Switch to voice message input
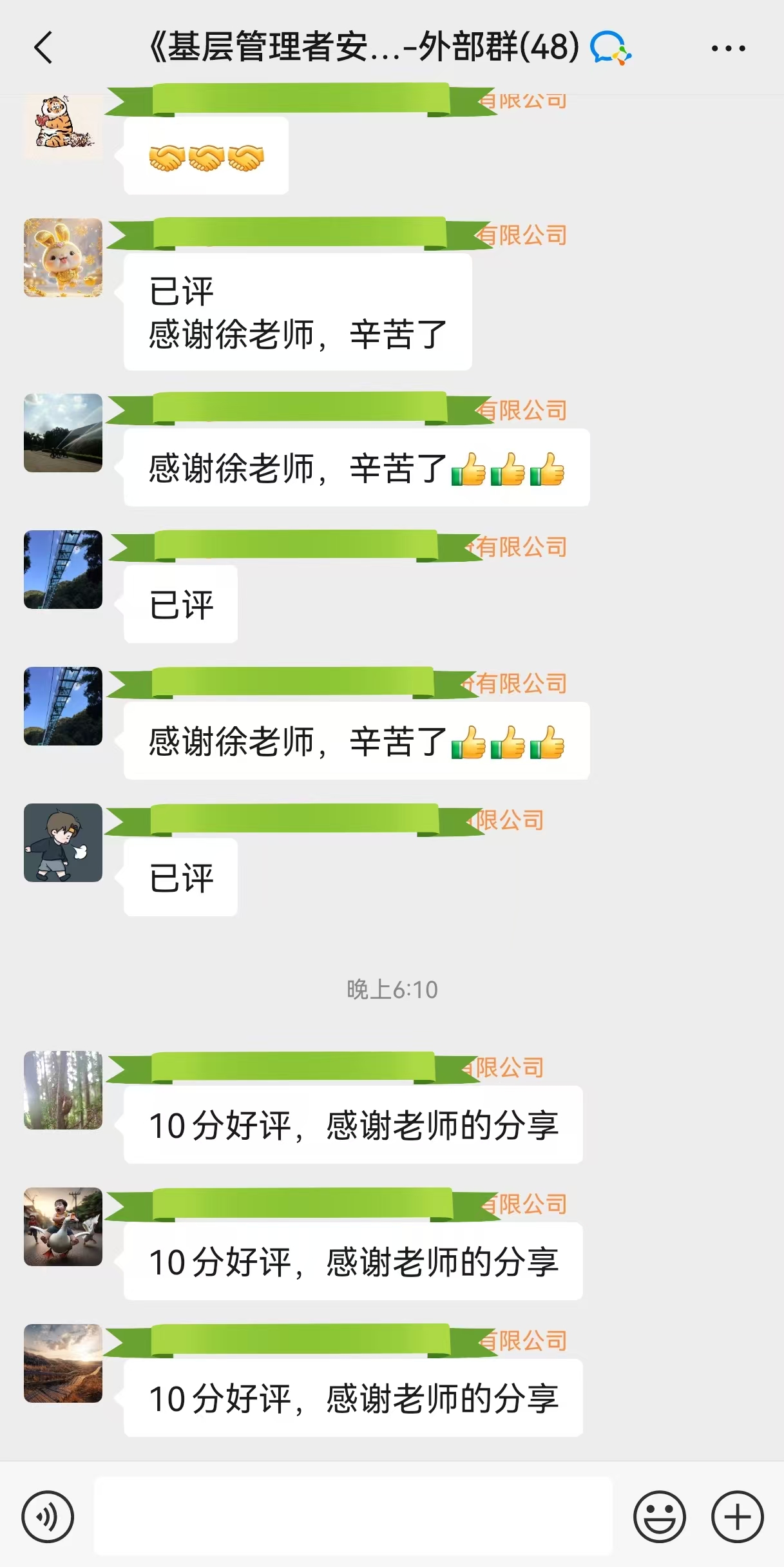The width and height of the screenshot is (784, 1567). [48, 1517]
